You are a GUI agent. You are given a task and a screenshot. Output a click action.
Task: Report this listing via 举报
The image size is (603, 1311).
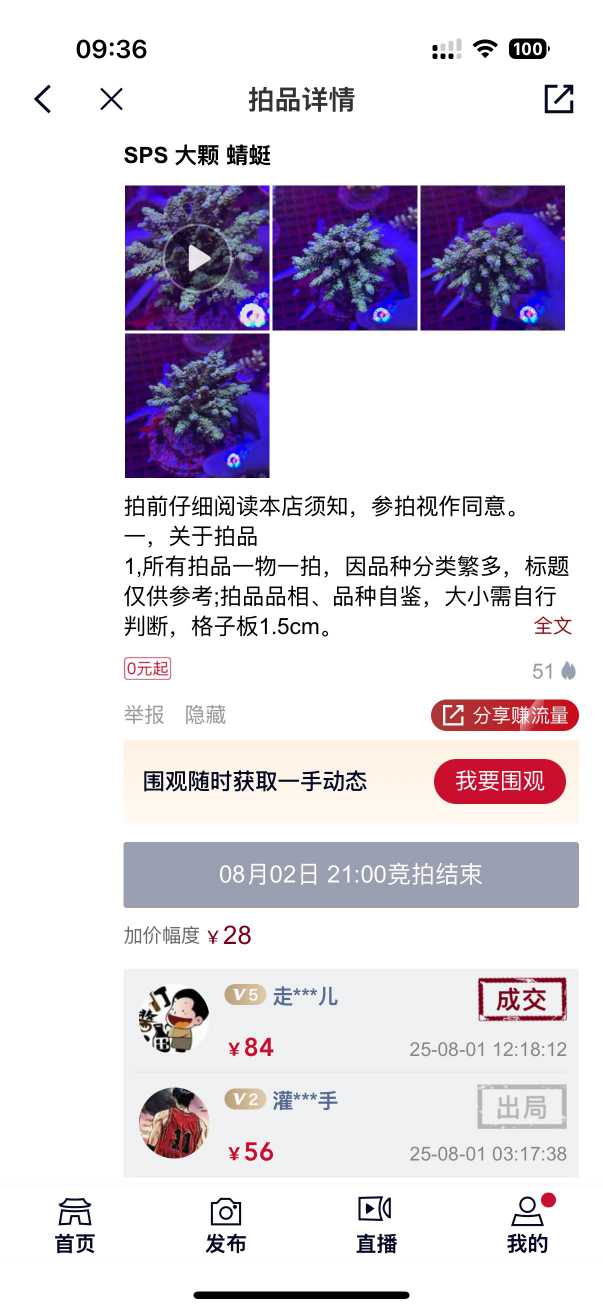[144, 715]
